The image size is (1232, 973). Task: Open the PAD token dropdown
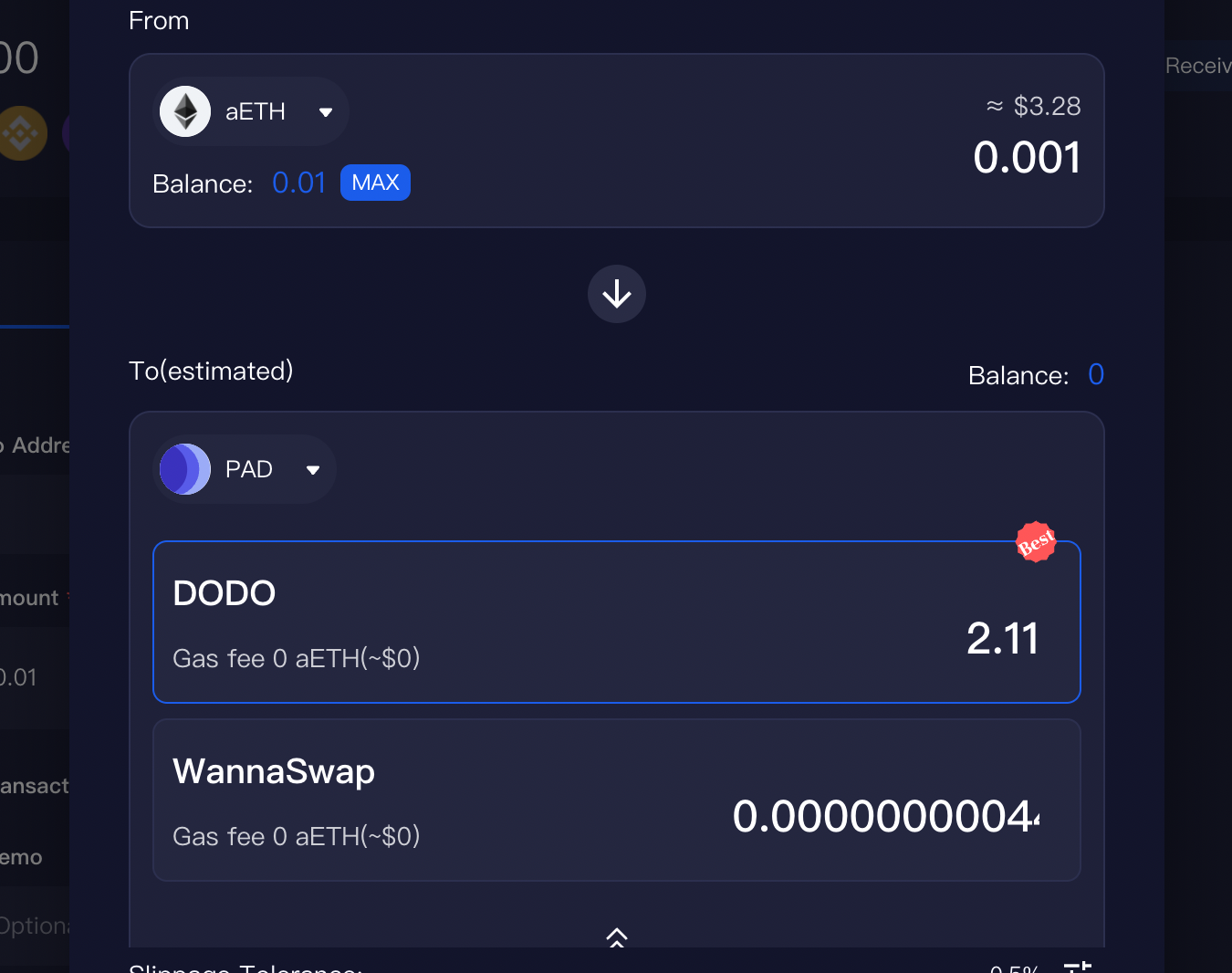point(245,469)
